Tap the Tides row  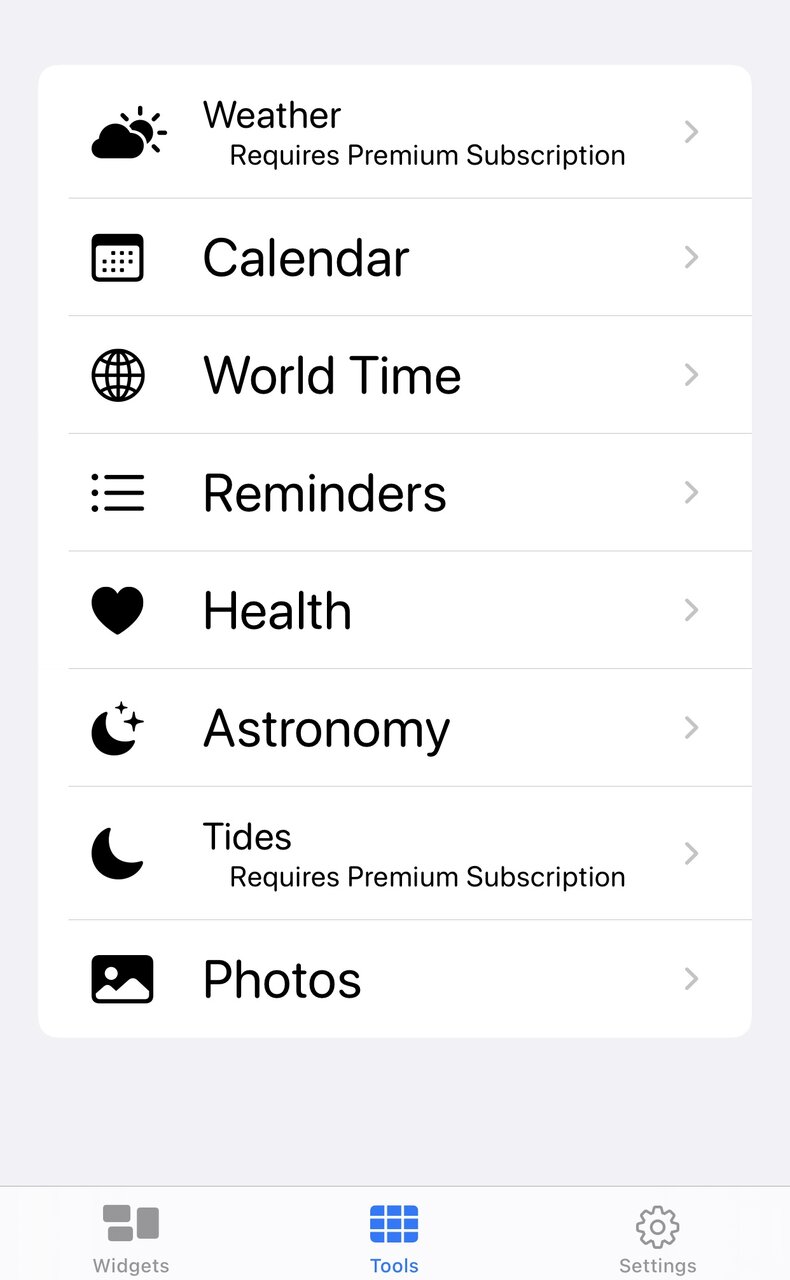(395, 853)
